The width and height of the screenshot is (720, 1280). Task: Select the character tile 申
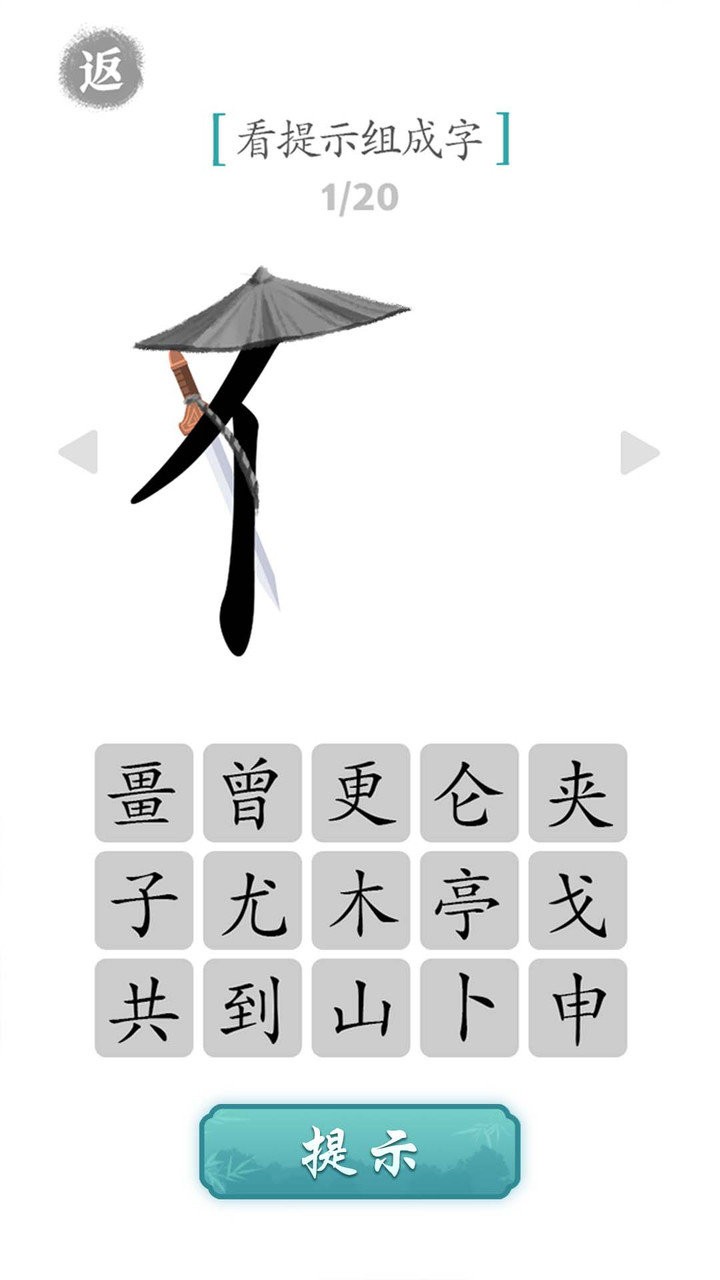point(577,1008)
